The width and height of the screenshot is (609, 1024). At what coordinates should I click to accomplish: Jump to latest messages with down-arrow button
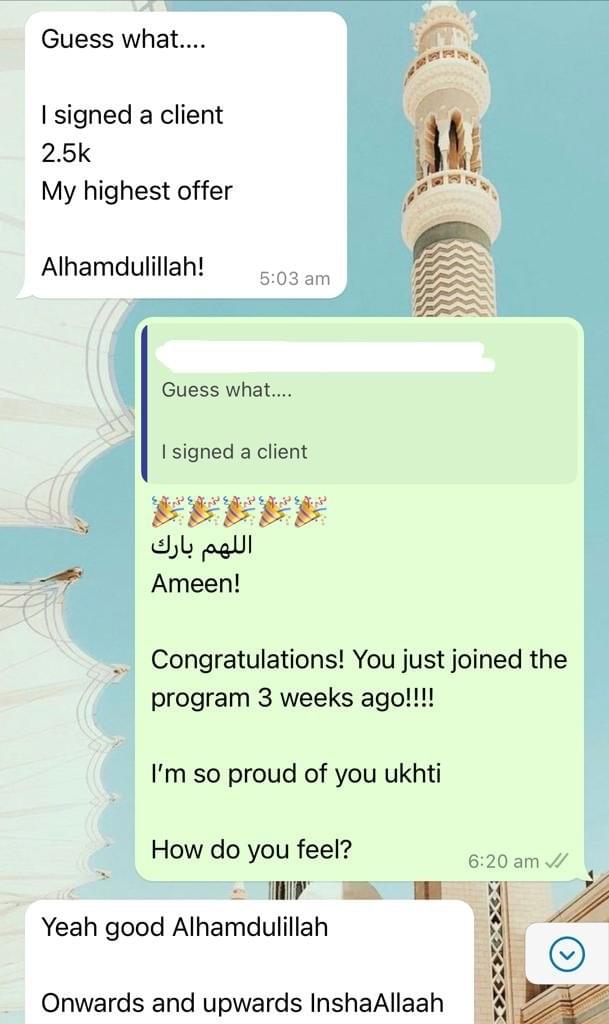pos(567,956)
